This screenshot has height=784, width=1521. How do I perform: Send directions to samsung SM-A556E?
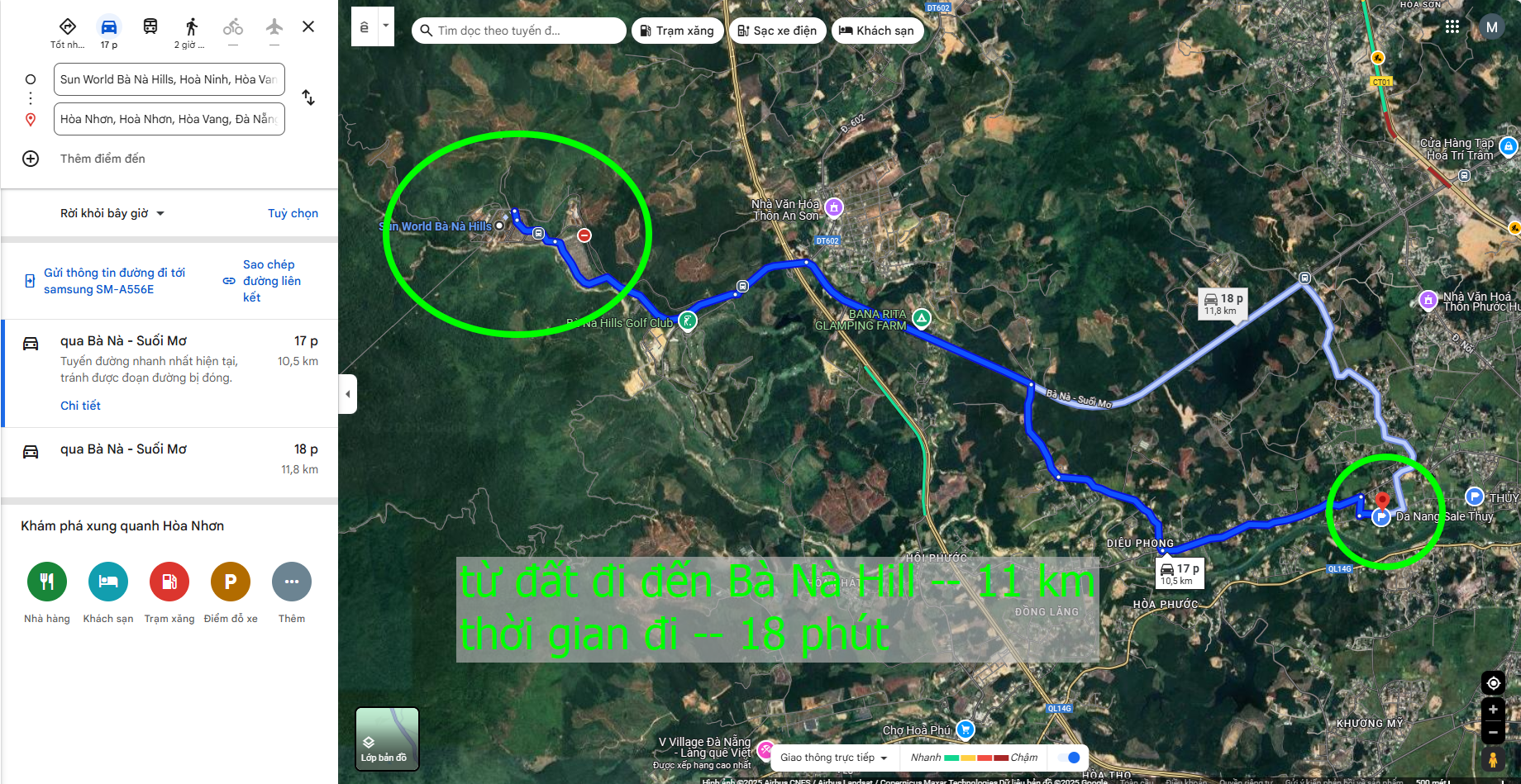pyautogui.click(x=113, y=281)
